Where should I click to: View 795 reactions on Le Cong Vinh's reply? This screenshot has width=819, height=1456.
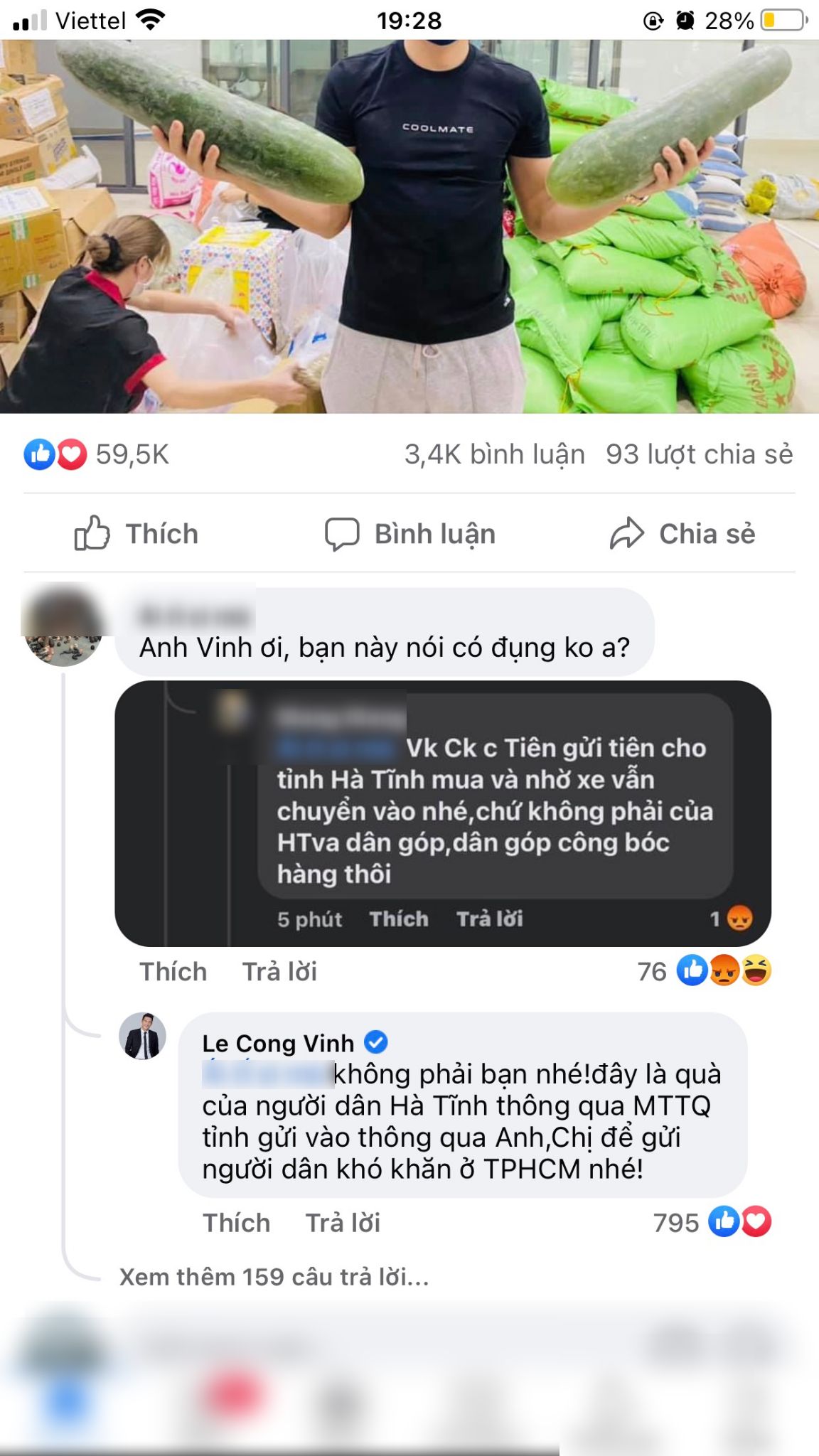(x=712, y=1223)
